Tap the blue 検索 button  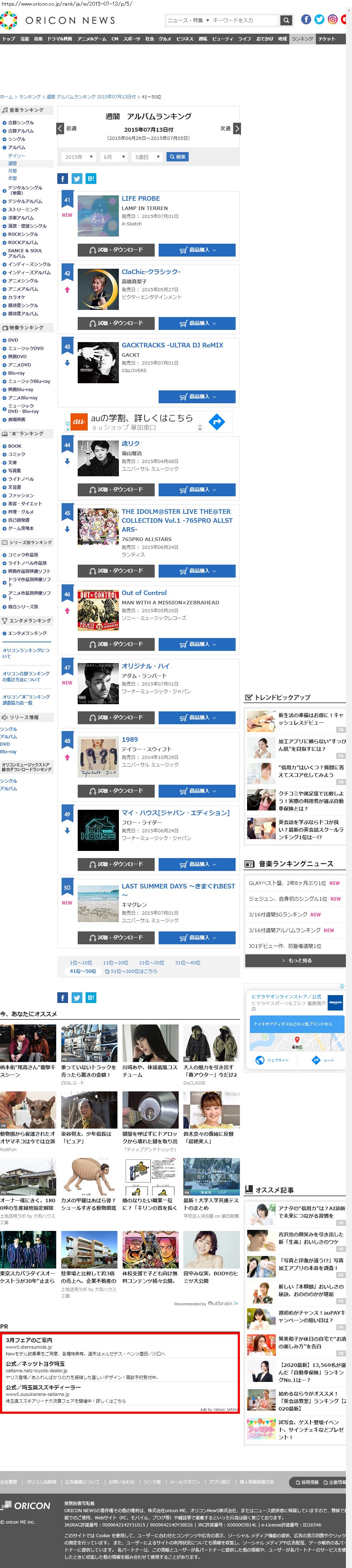tap(177, 157)
